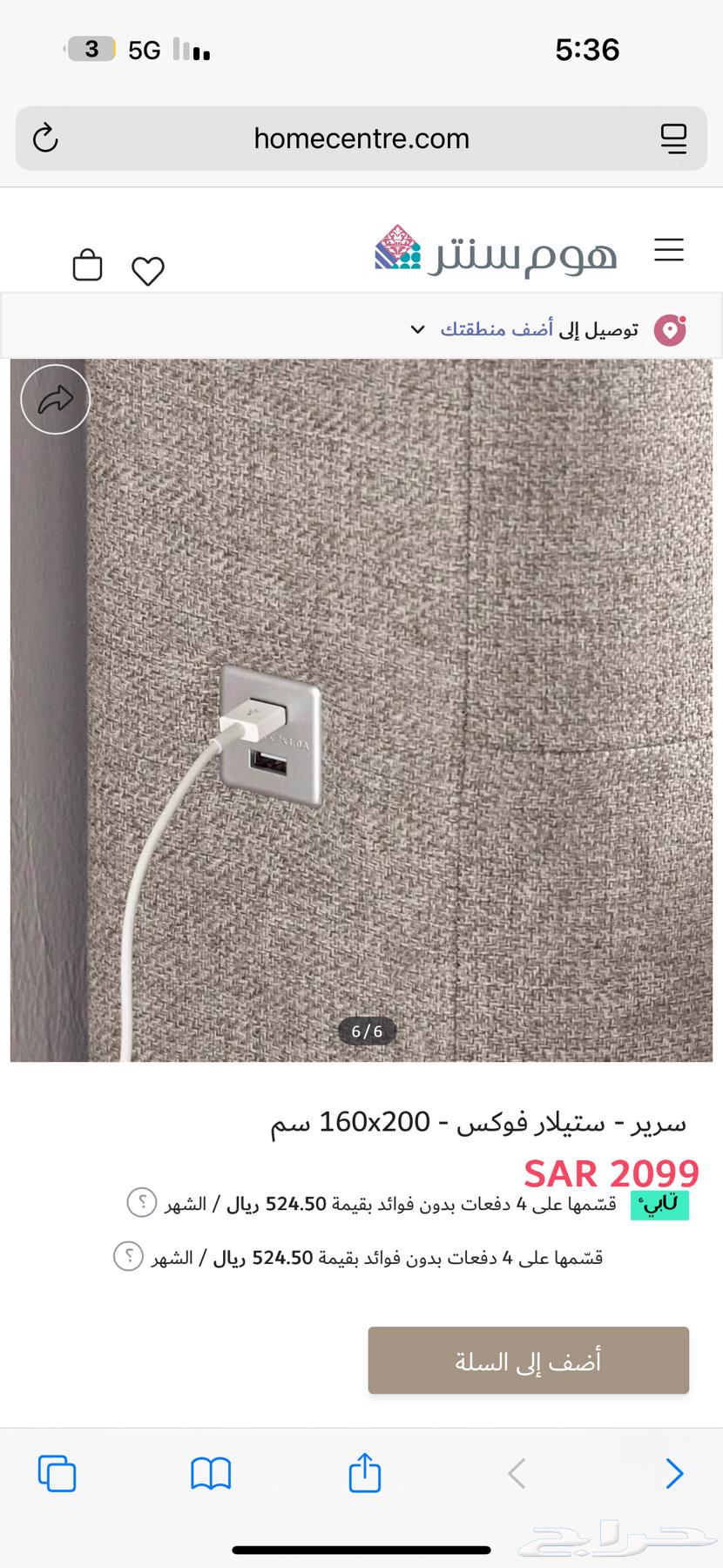Screen dimensions: 723x1568
Task: Open Safari bookmarks icon
Action: (210, 1474)
